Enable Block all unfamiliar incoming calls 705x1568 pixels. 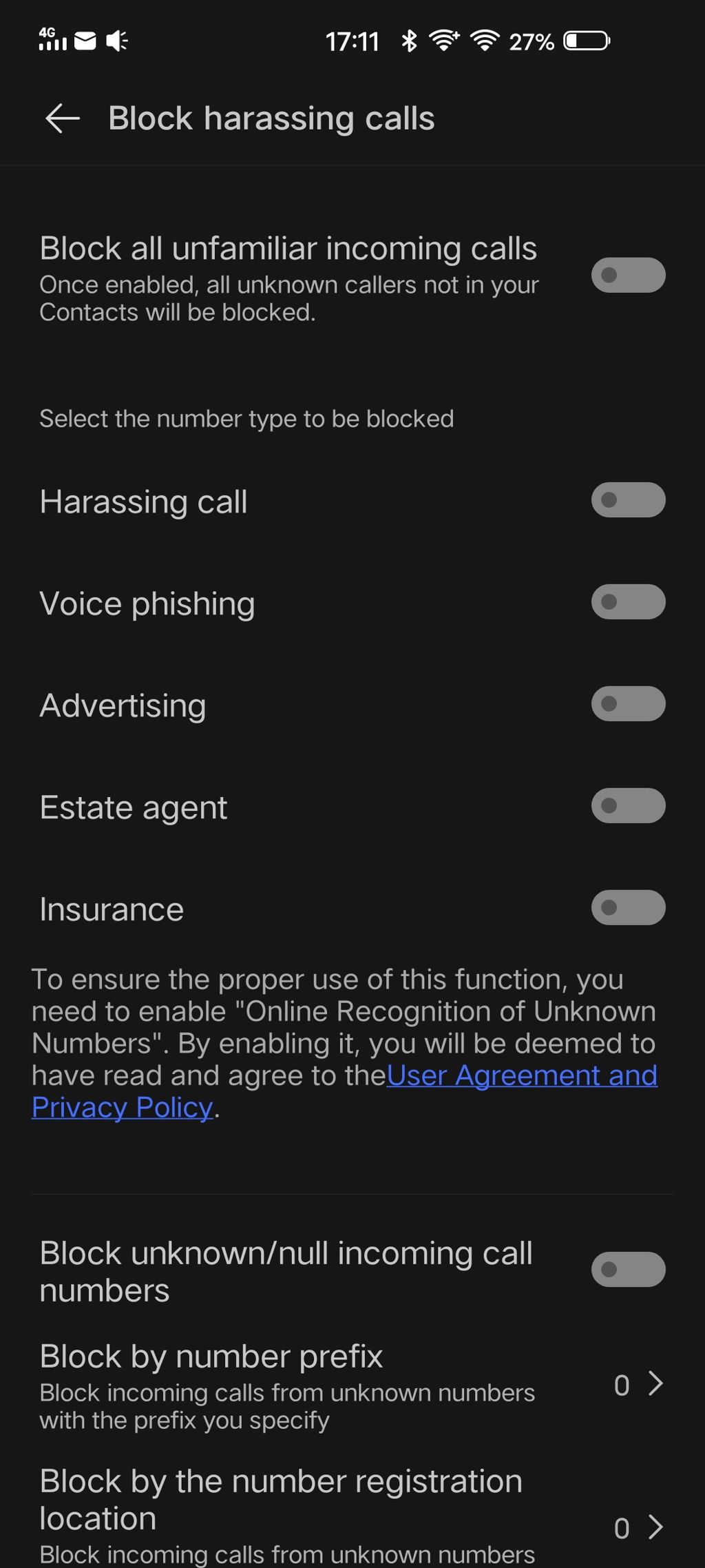click(x=628, y=275)
